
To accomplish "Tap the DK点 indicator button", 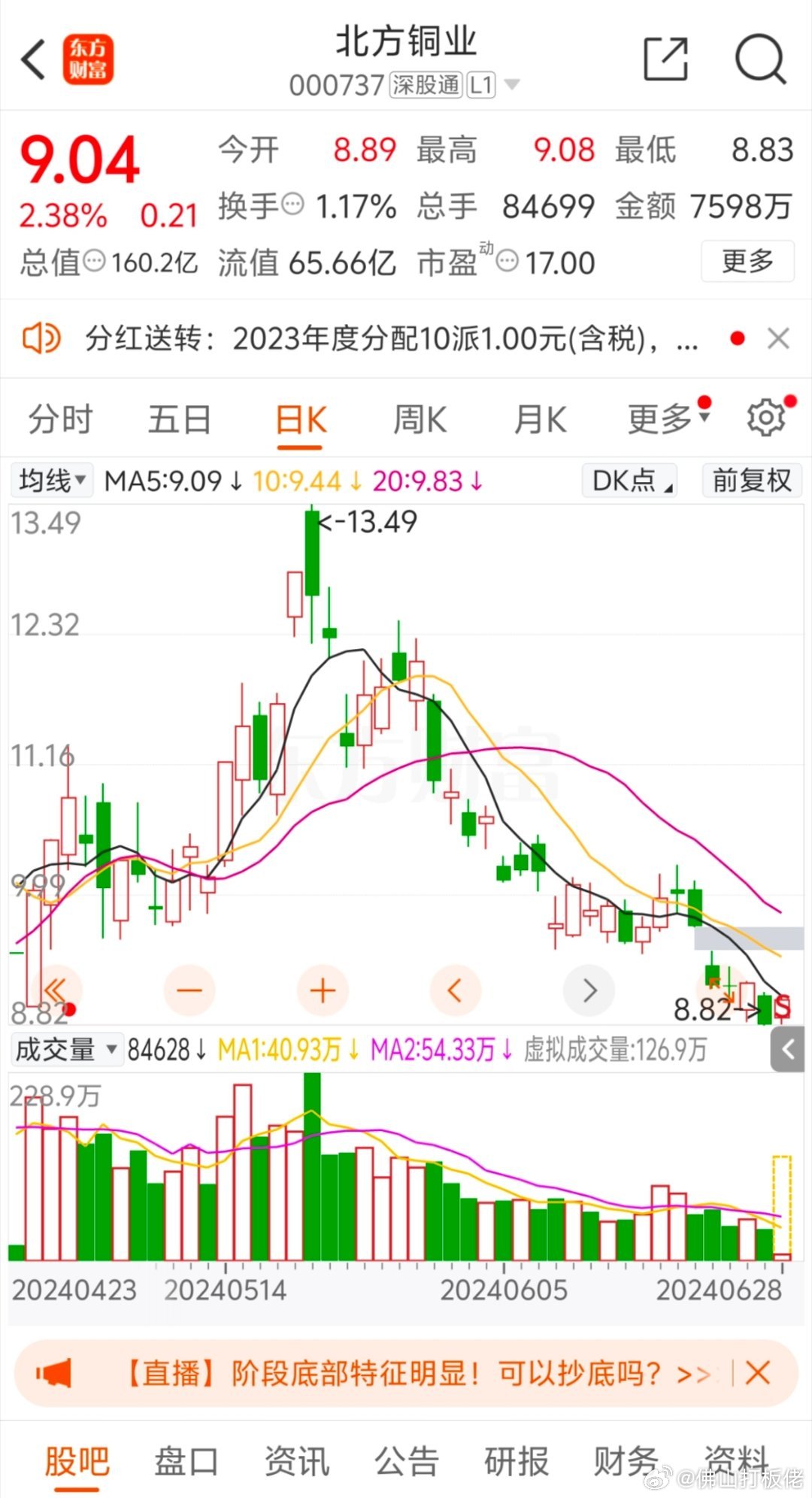I will tap(630, 480).
